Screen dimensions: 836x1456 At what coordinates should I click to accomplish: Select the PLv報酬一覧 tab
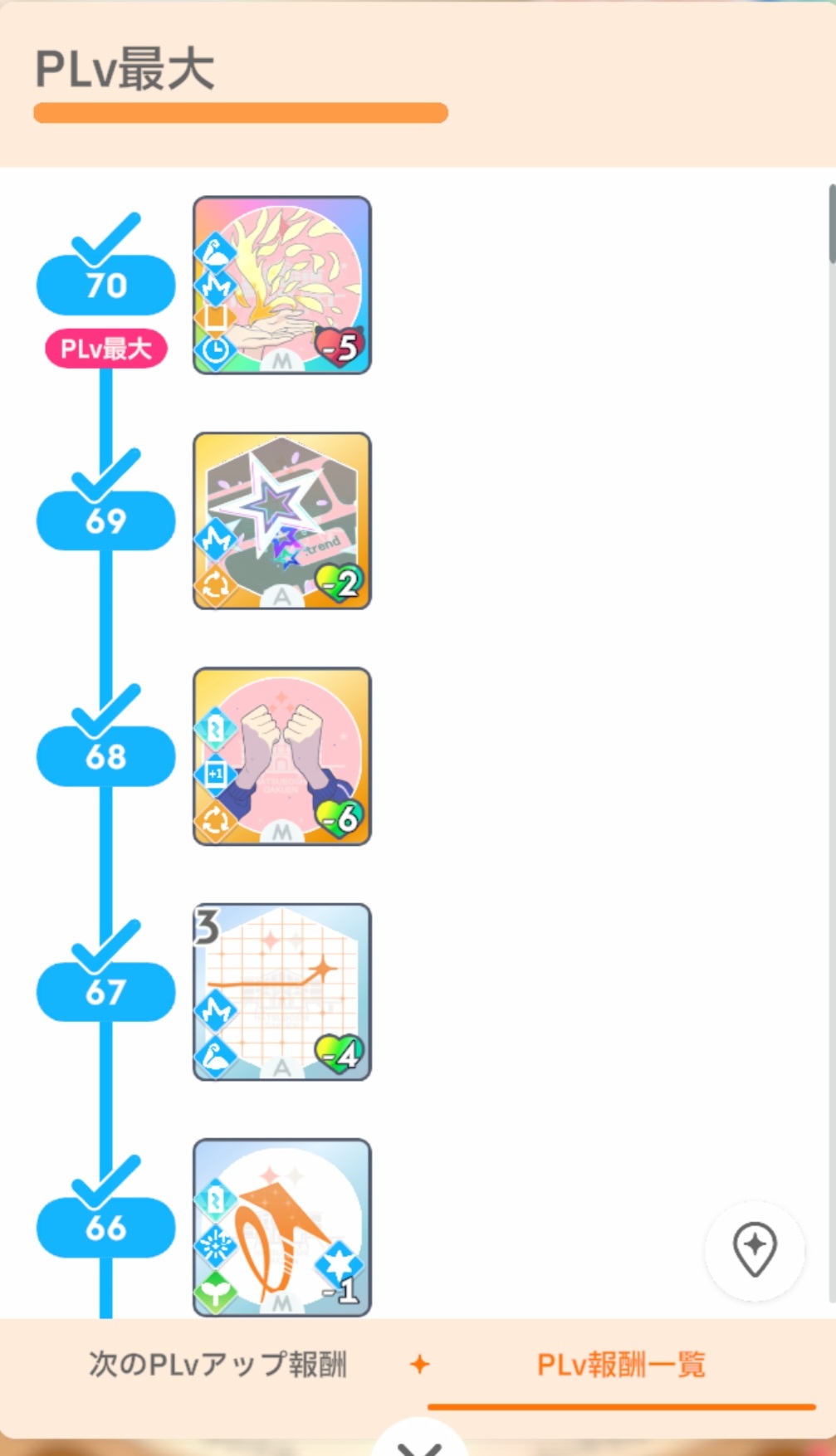[621, 1364]
